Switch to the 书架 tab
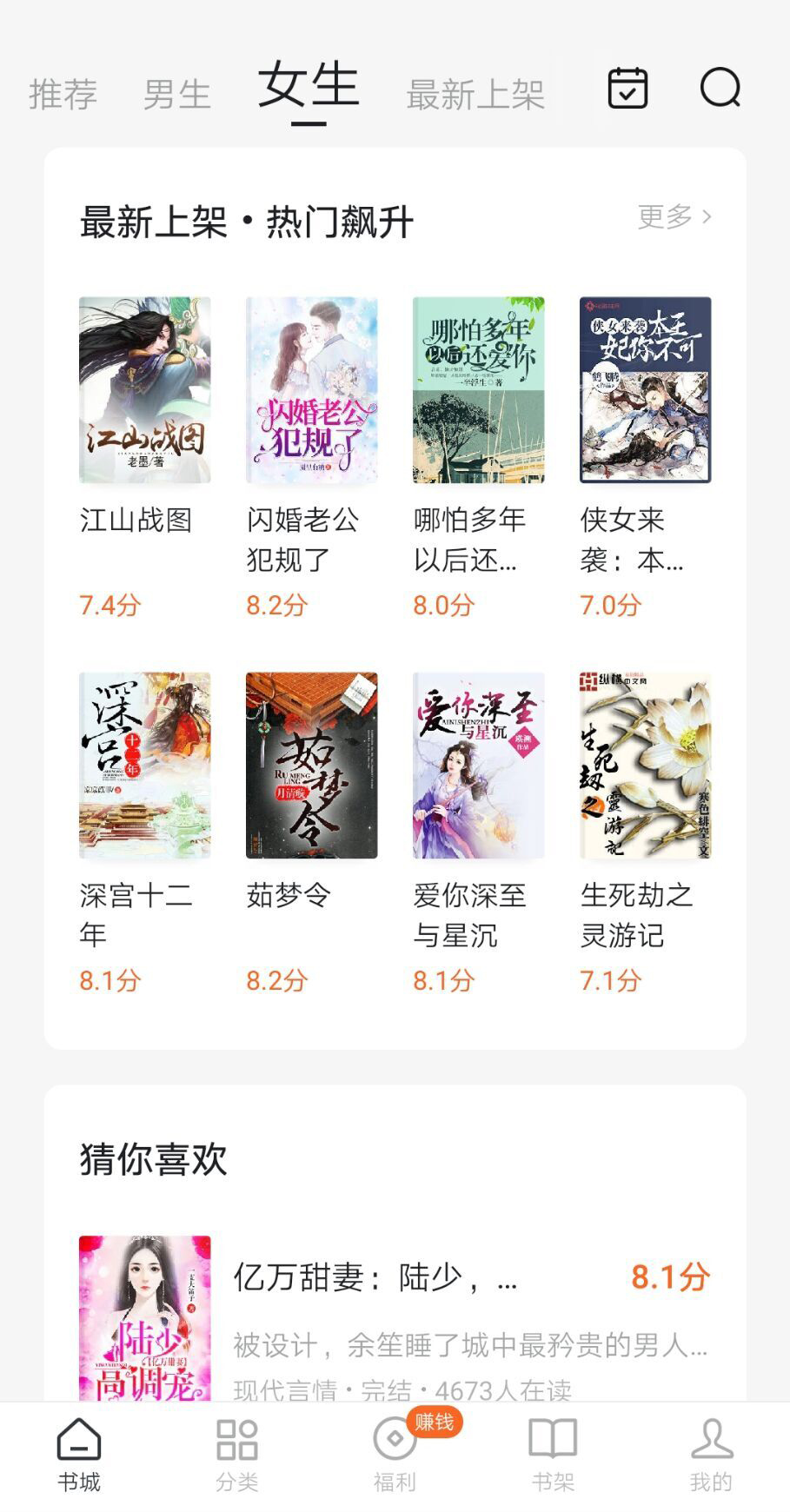Image resolution: width=790 pixels, height=1512 pixels. tap(553, 1455)
